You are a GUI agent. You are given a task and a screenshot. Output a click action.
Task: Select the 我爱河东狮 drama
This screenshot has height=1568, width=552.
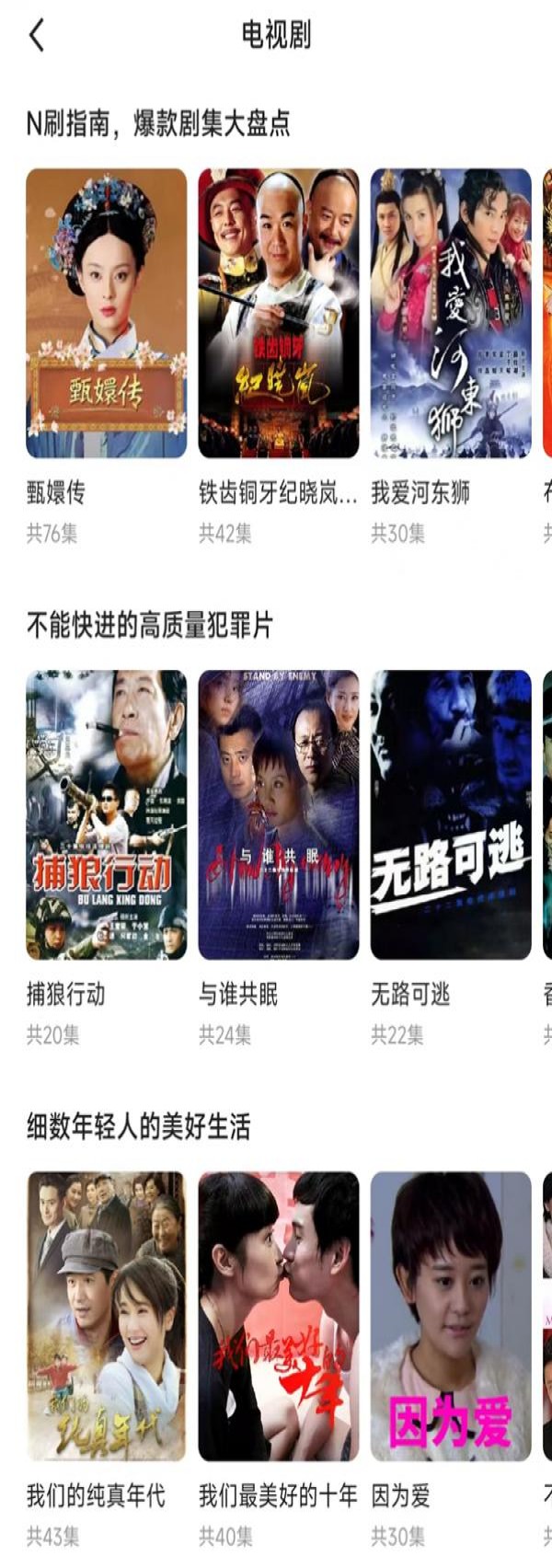(x=450, y=313)
